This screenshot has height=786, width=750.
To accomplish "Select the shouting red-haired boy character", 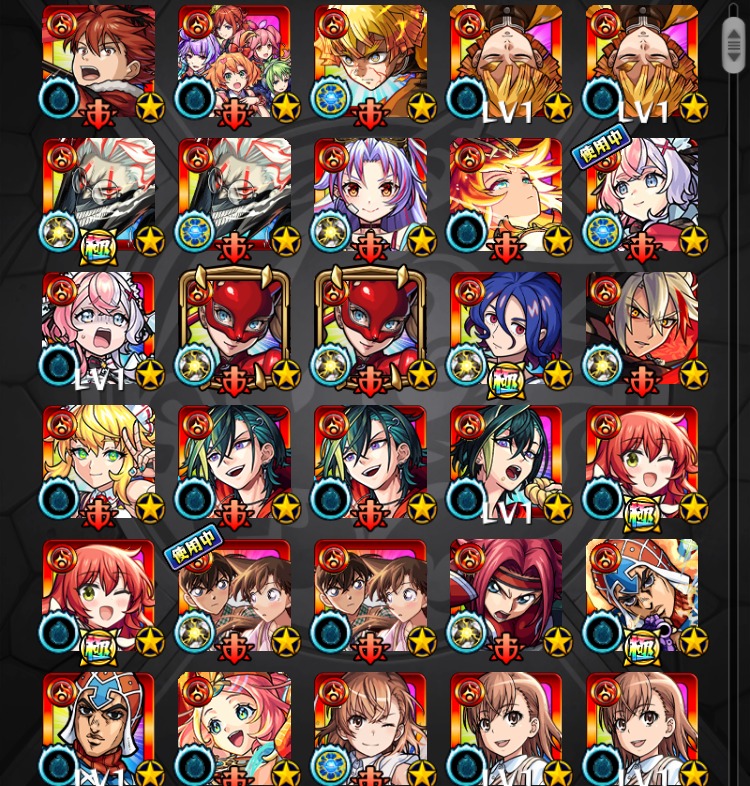I will (99, 60).
